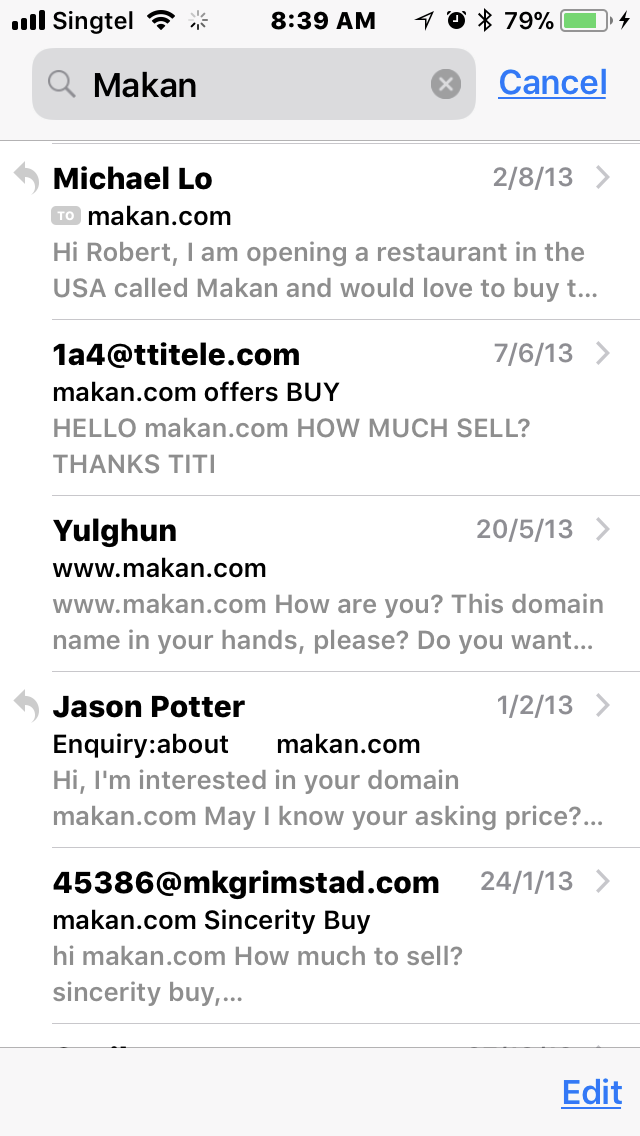Tap Edit to select messages

pos(591,1093)
